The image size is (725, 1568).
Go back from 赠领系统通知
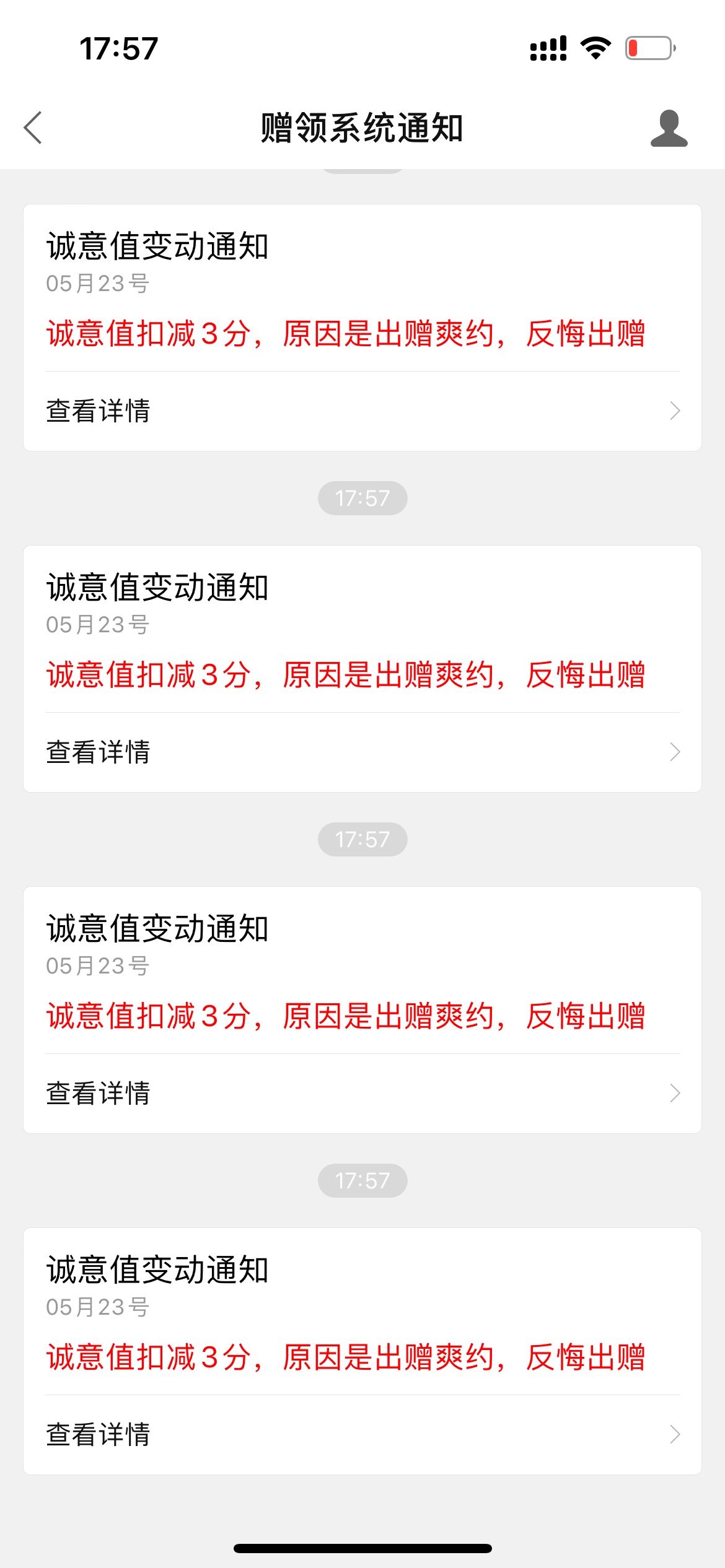coord(33,128)
